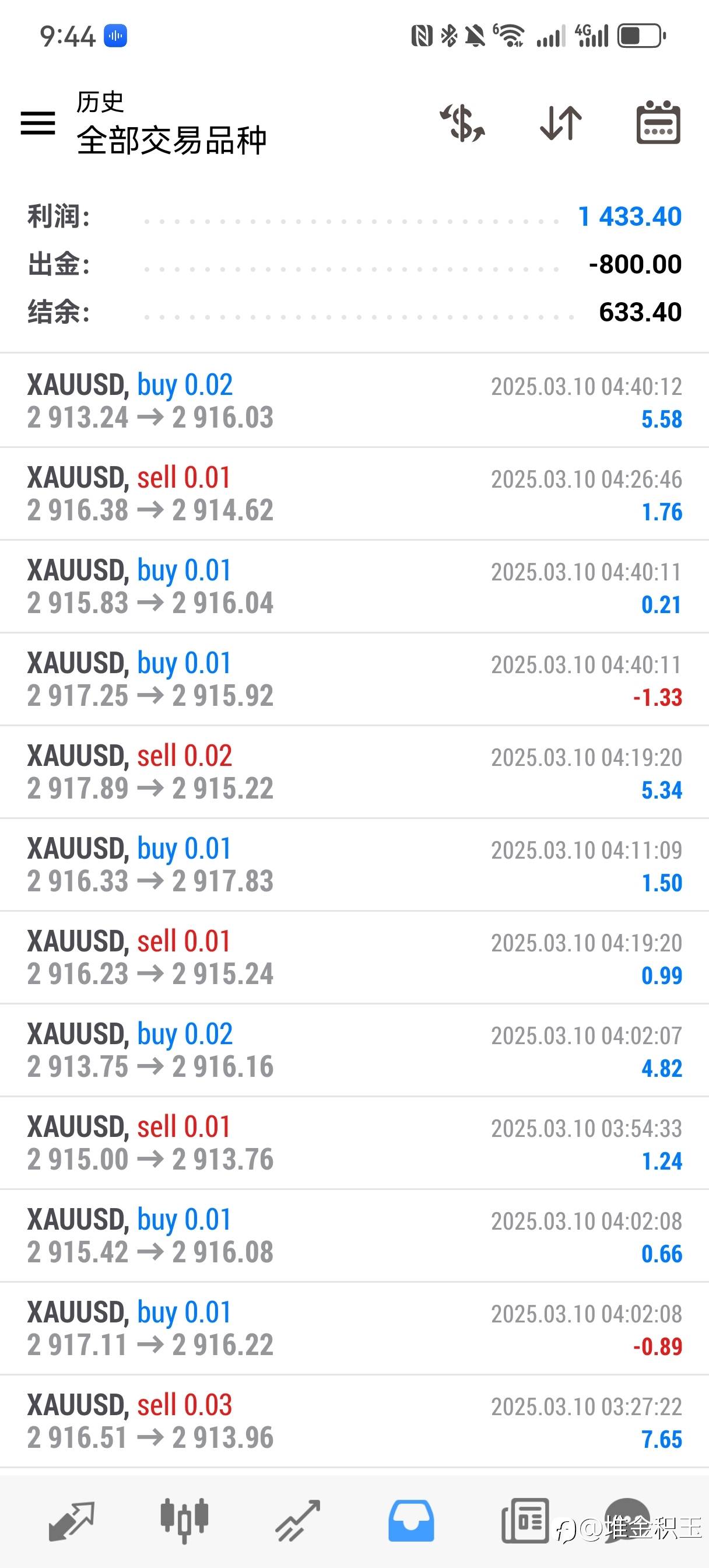
Task: Open the sell trade with profit 0.99
Action: (x=354, y=957)
